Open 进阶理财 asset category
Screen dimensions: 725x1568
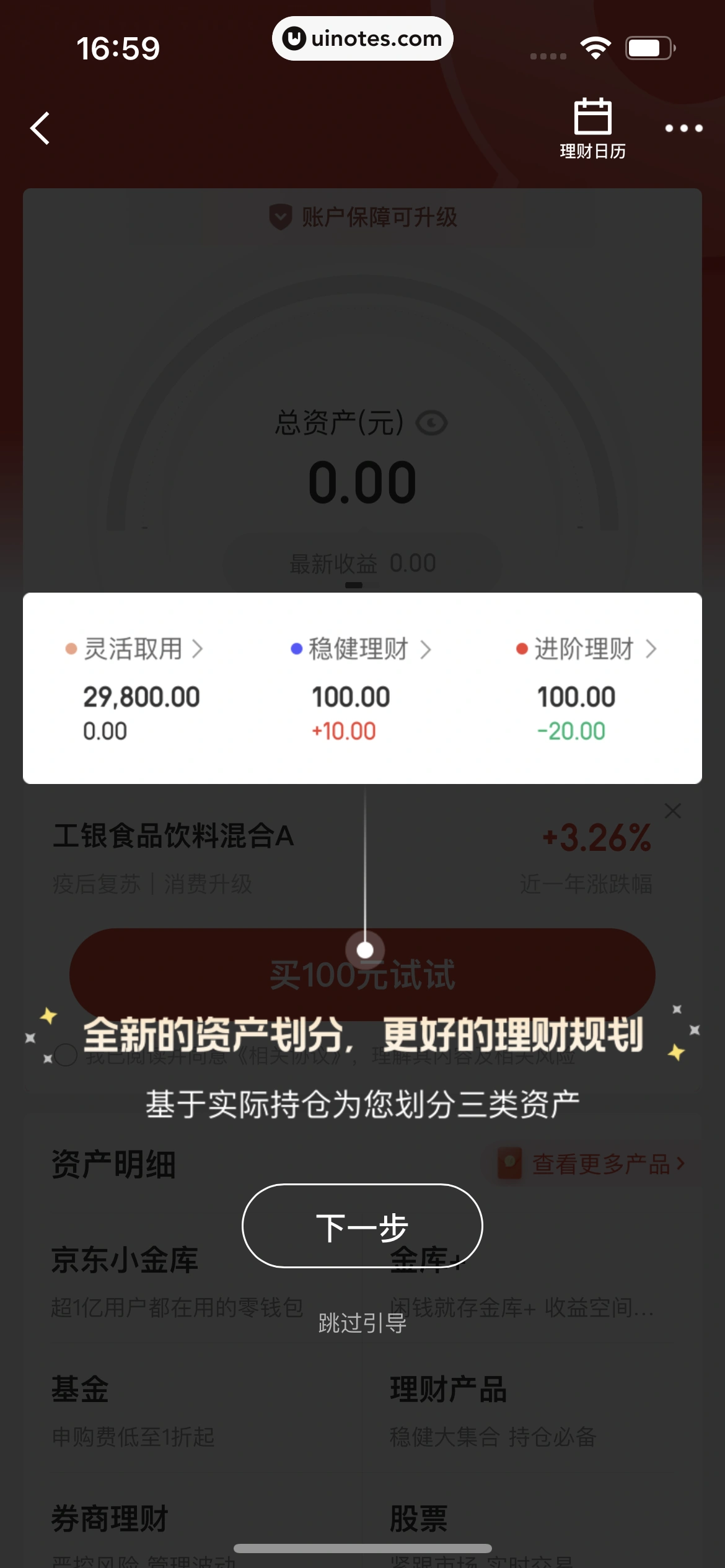pyautogui.click(x=586, y=649)
